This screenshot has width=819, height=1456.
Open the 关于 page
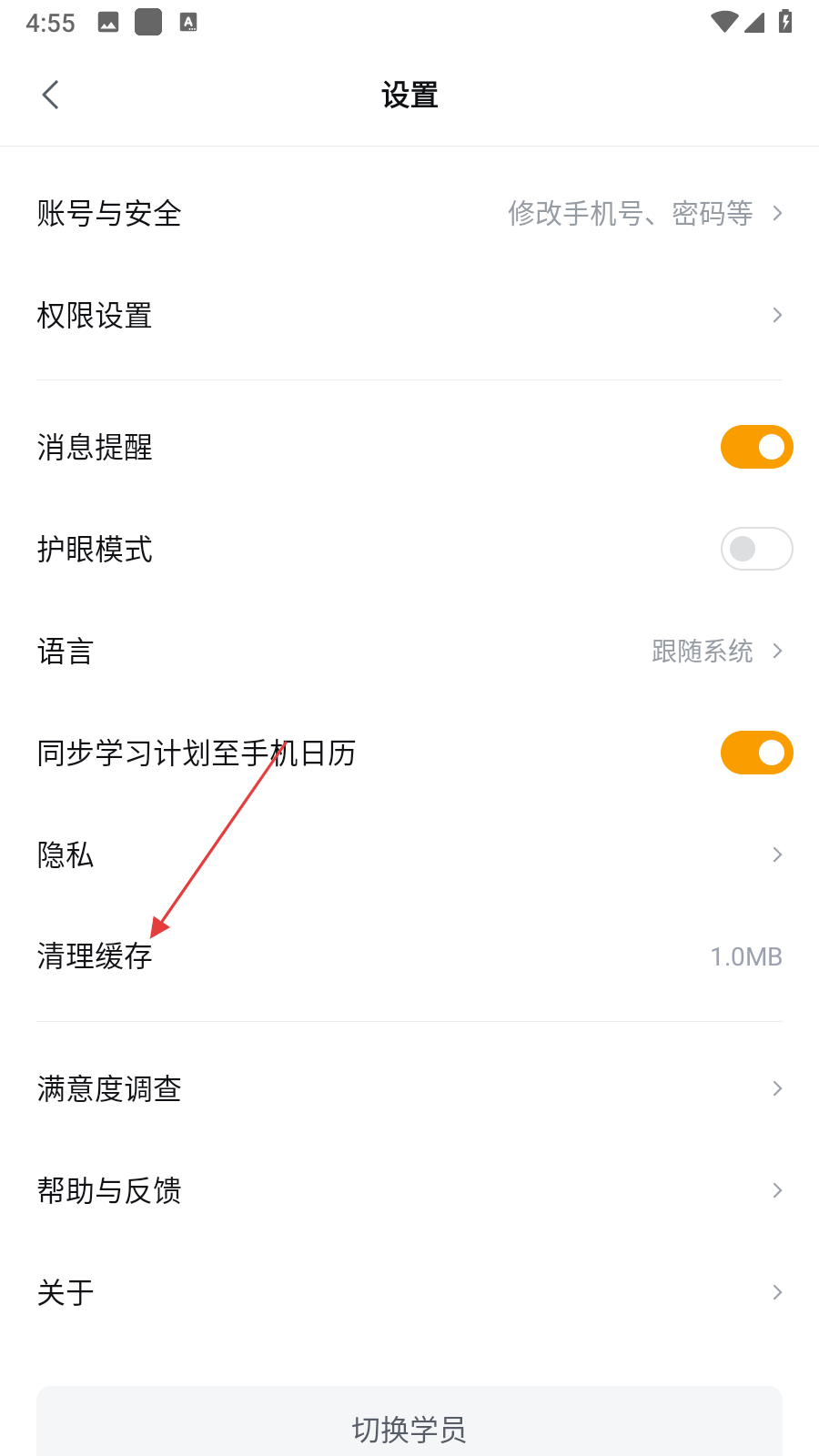pyautogui.click(x=409, y=1292)
